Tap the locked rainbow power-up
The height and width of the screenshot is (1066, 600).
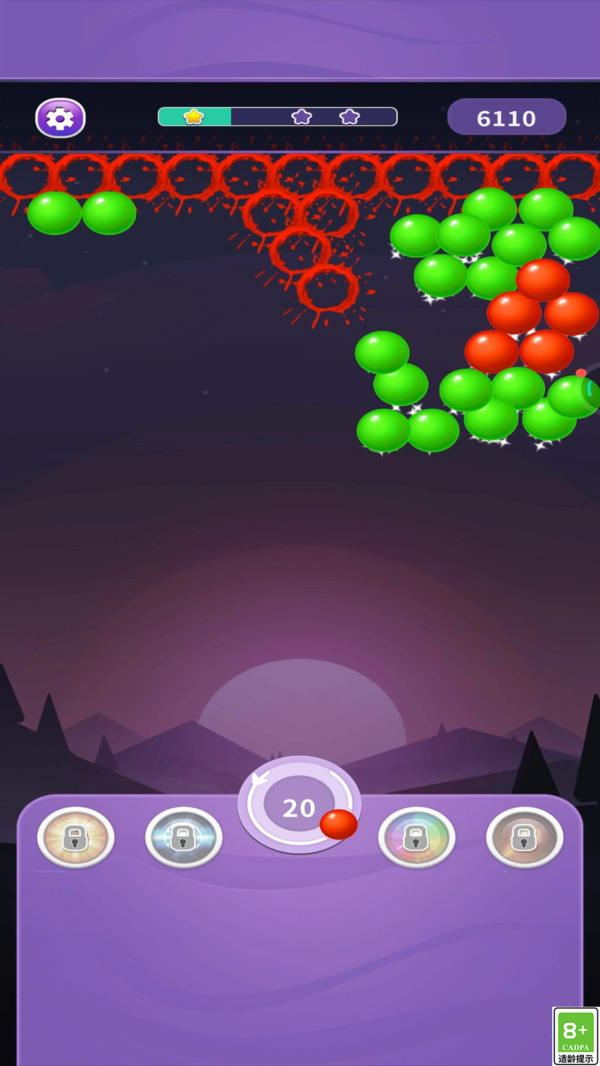[416, 837]
